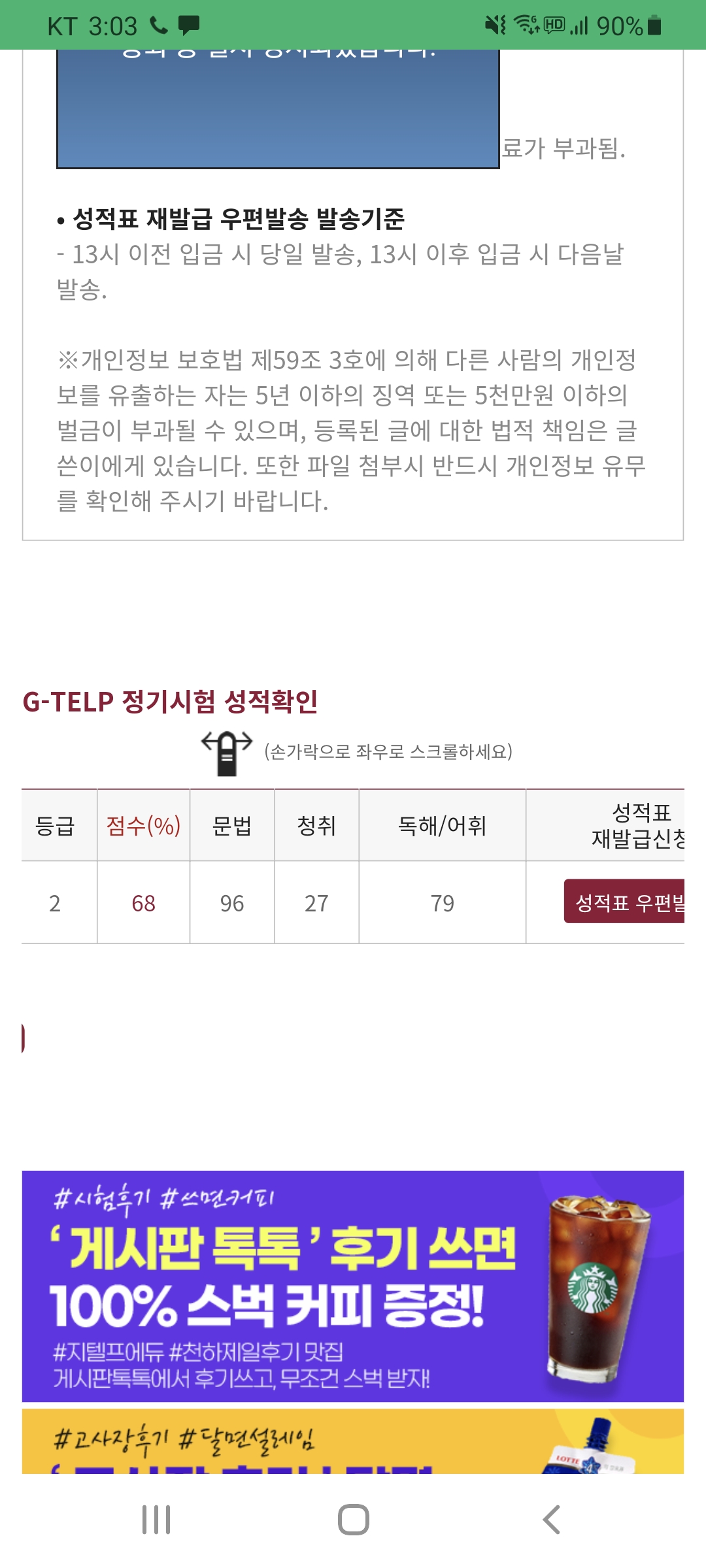Open the recent apps view

[x=156, y=1520]
